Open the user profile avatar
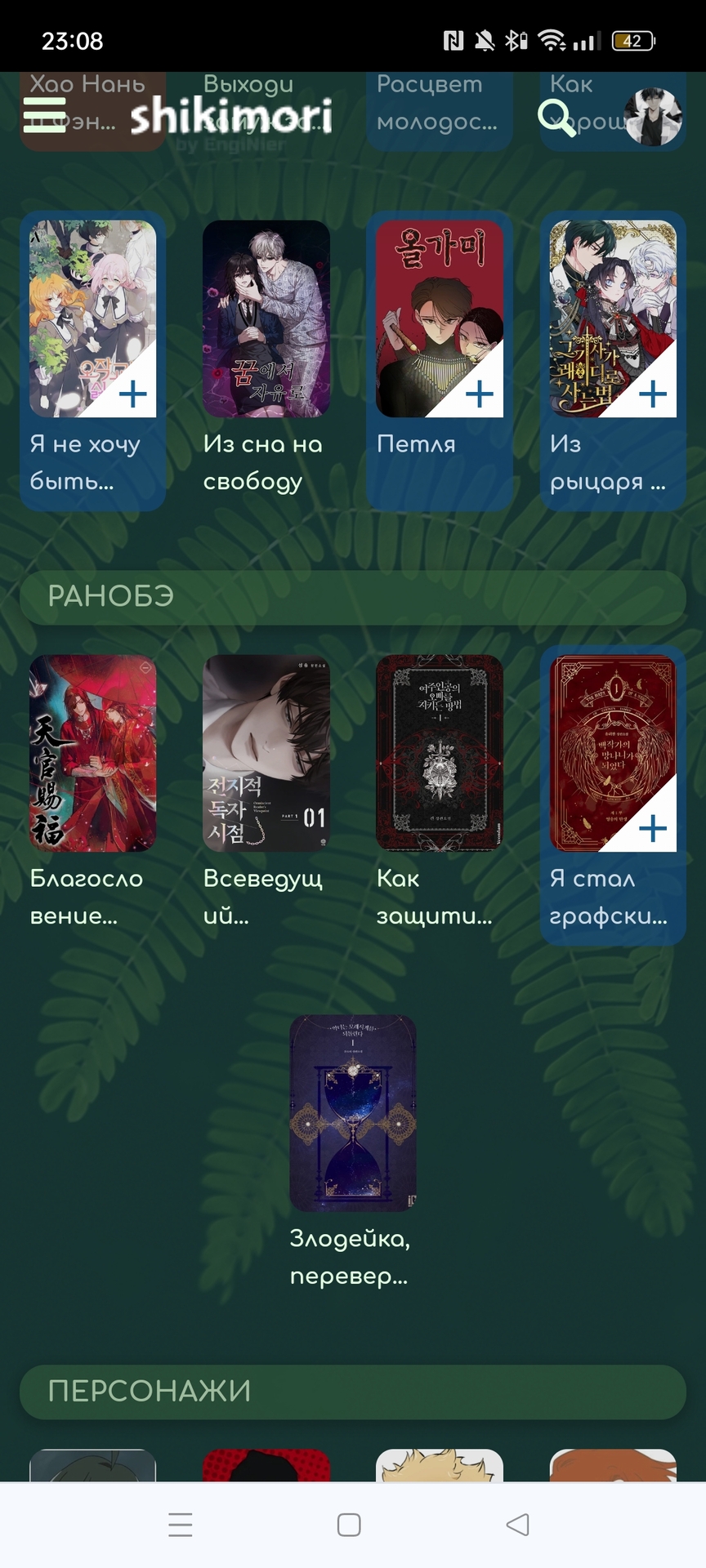Image resolution: width=706 pixels, height=1568 pixels. pyautogui.click(x=652, y=118)
